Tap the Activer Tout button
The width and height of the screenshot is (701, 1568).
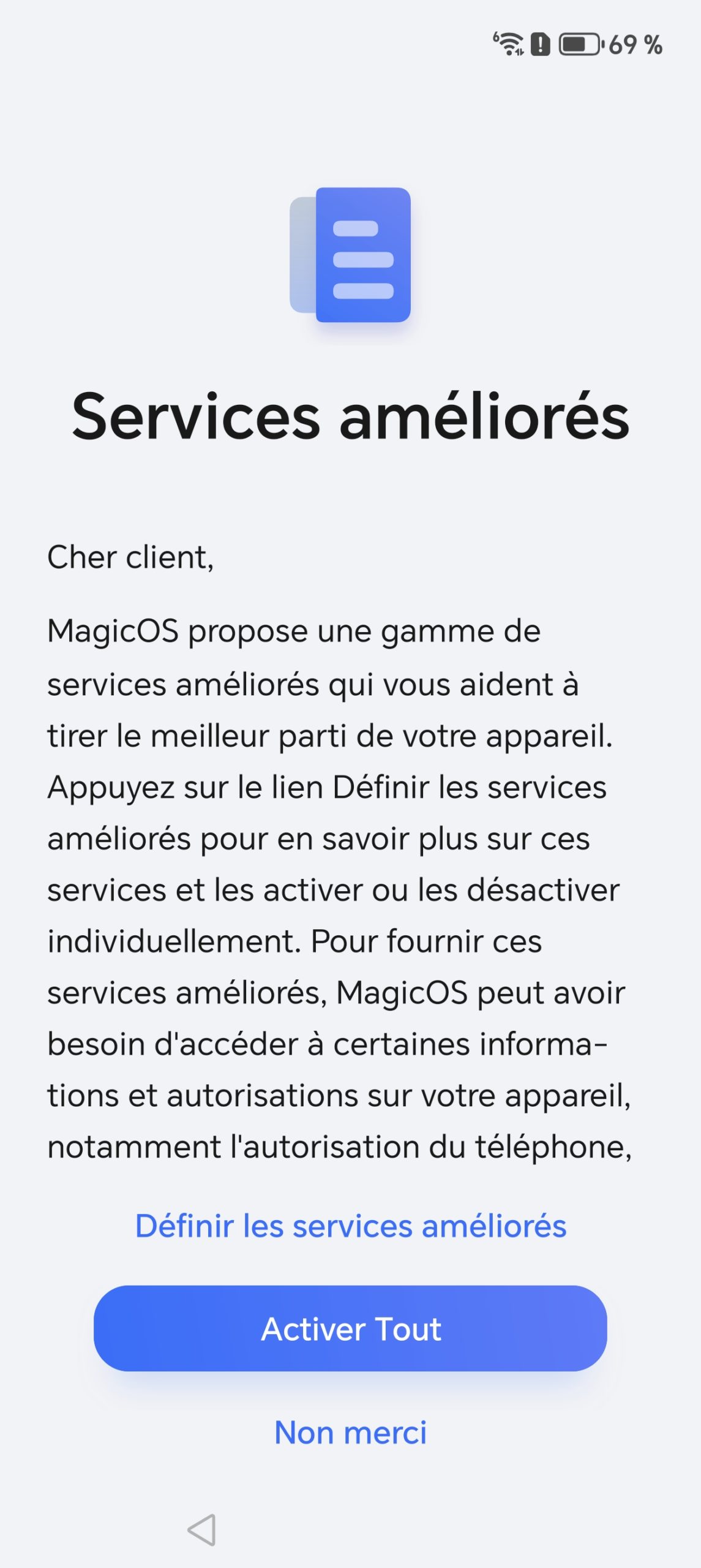click(x=350, y=1329)
